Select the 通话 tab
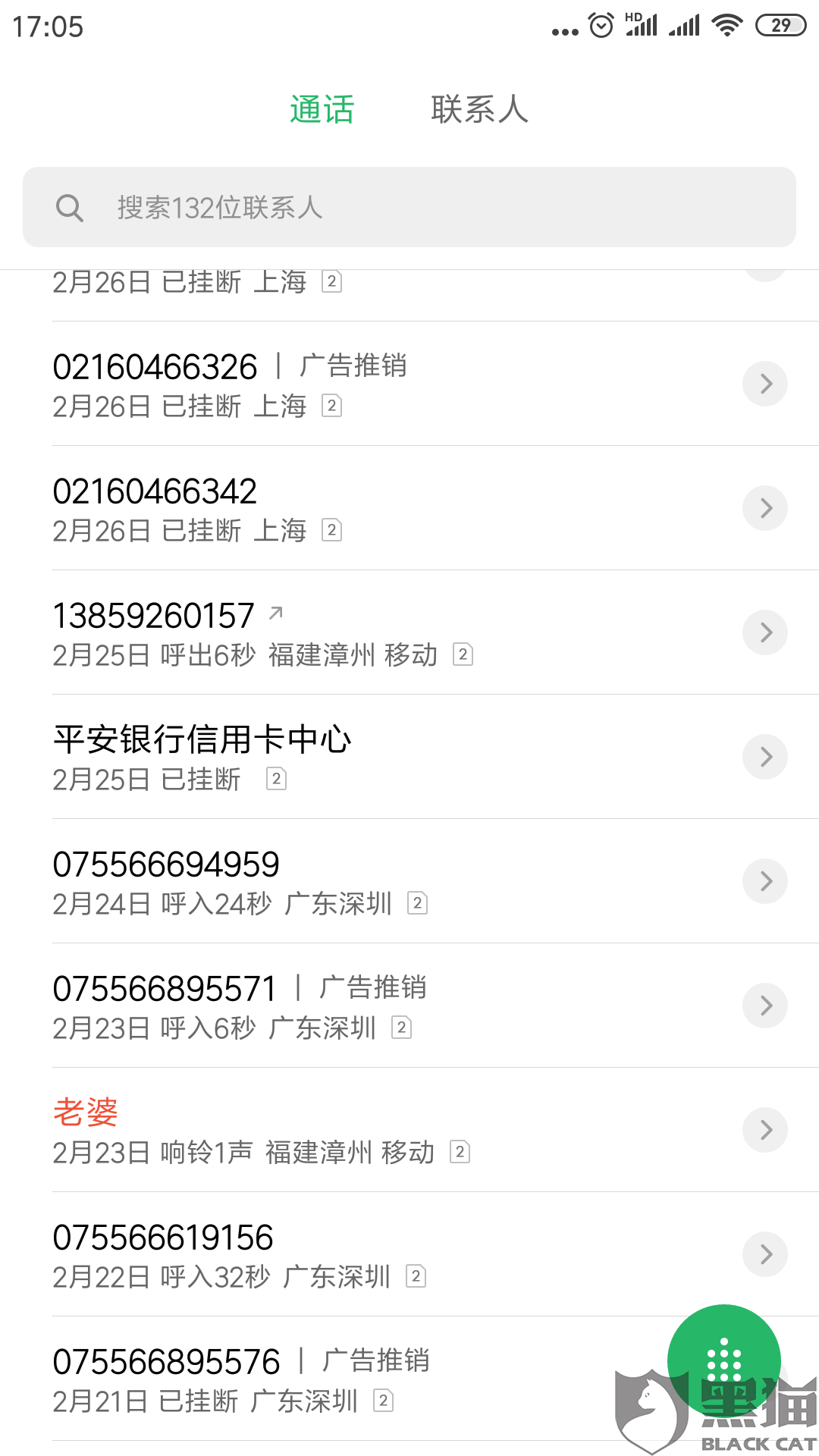This screenshot has width=819, height=1456. pyautogui.click(x=322, y=110)
